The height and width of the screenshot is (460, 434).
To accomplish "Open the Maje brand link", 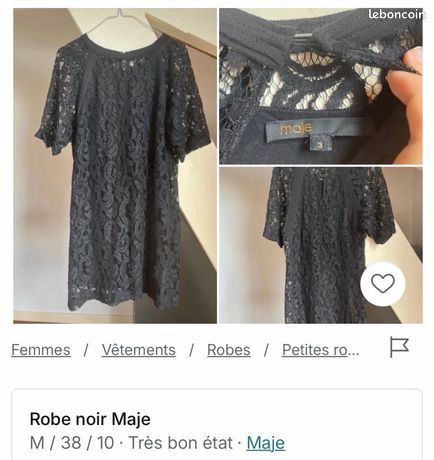I will [x=266, y=443].
